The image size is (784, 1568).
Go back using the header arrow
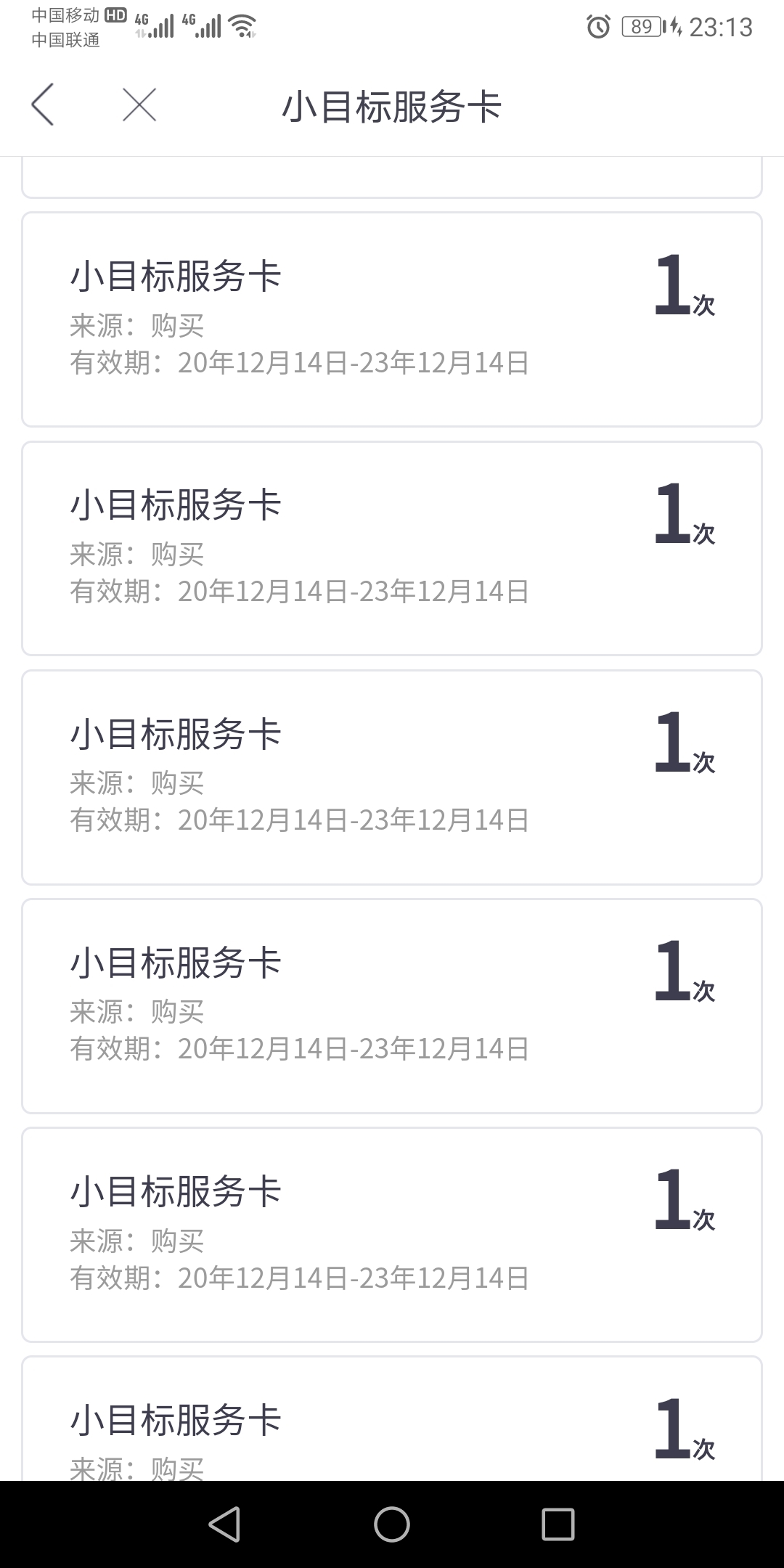(x=43, y=105)
